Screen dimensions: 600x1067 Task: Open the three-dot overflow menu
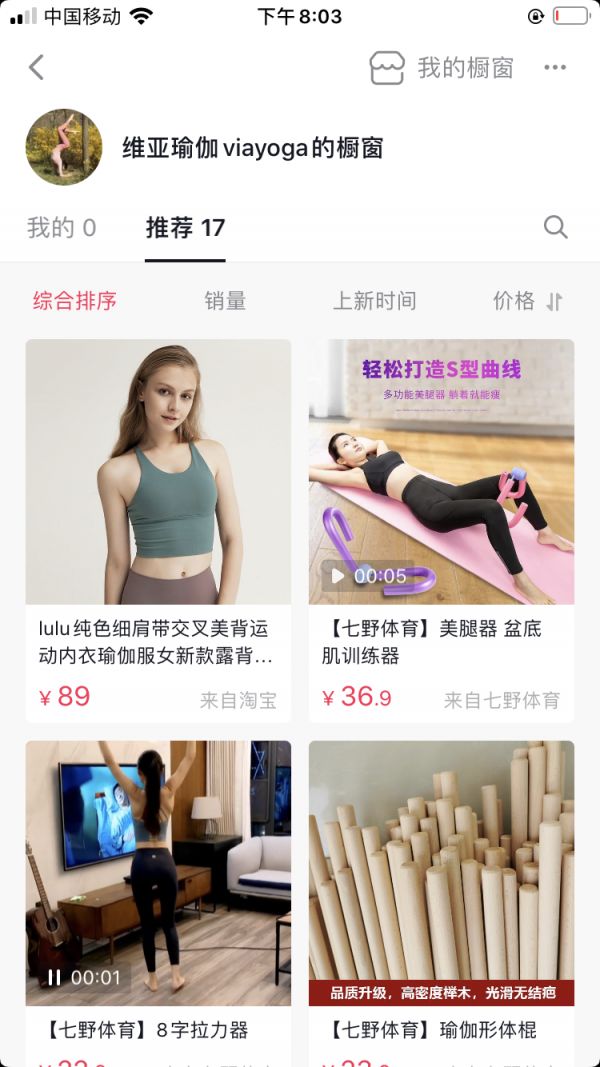click(555, 68)
